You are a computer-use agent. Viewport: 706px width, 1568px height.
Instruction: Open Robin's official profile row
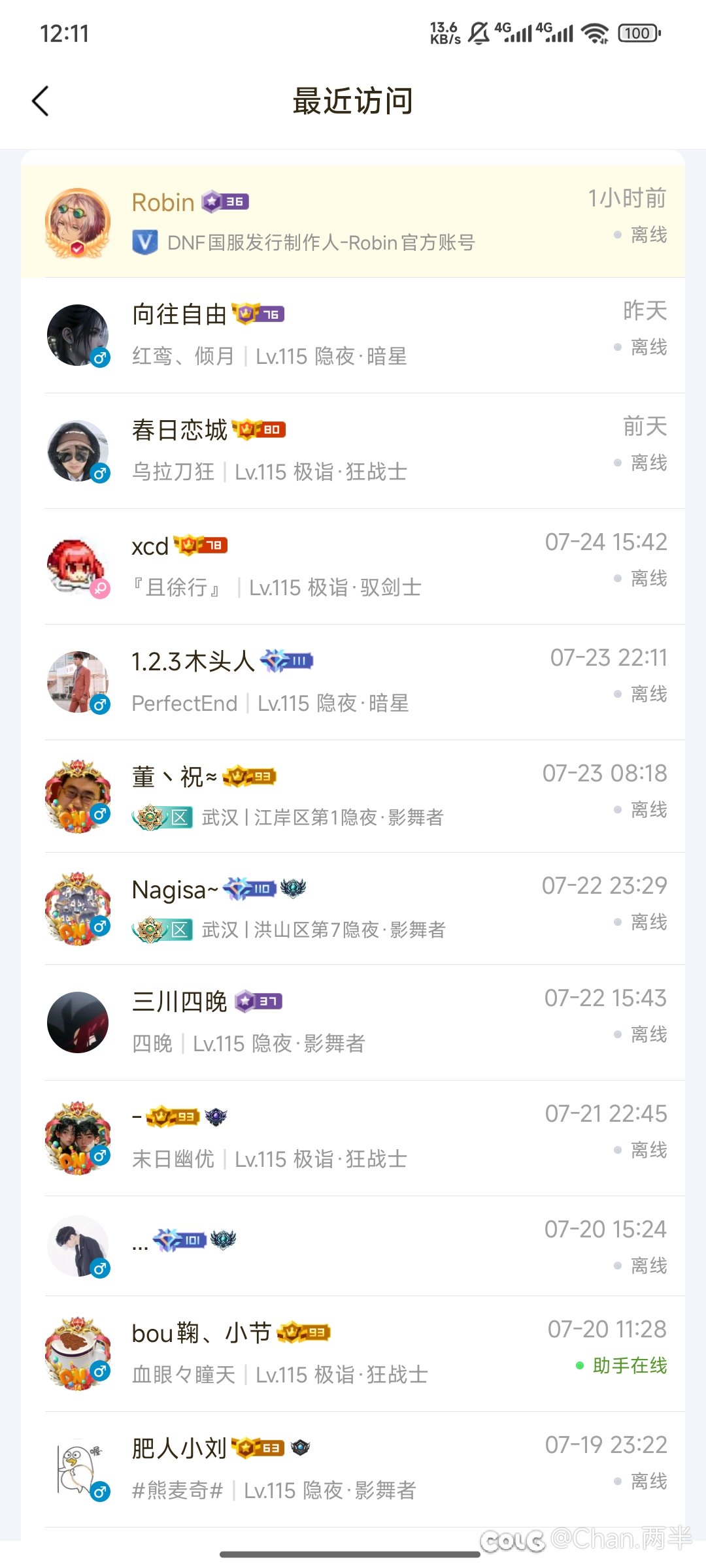click(x=353, y=222)
